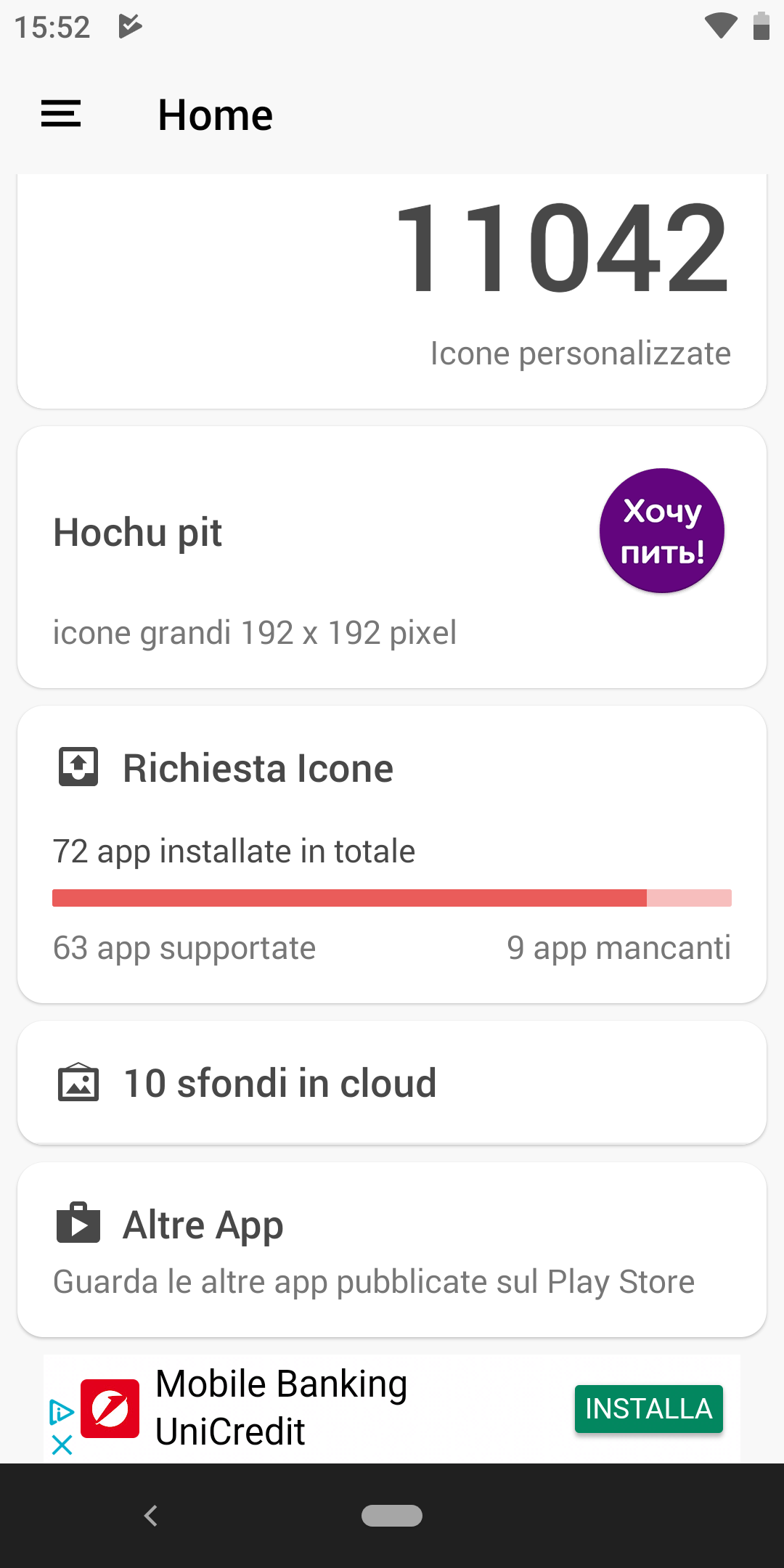Tap the home pill in the navigation bar
The image size is (784, 1568).
(392, 1516)
